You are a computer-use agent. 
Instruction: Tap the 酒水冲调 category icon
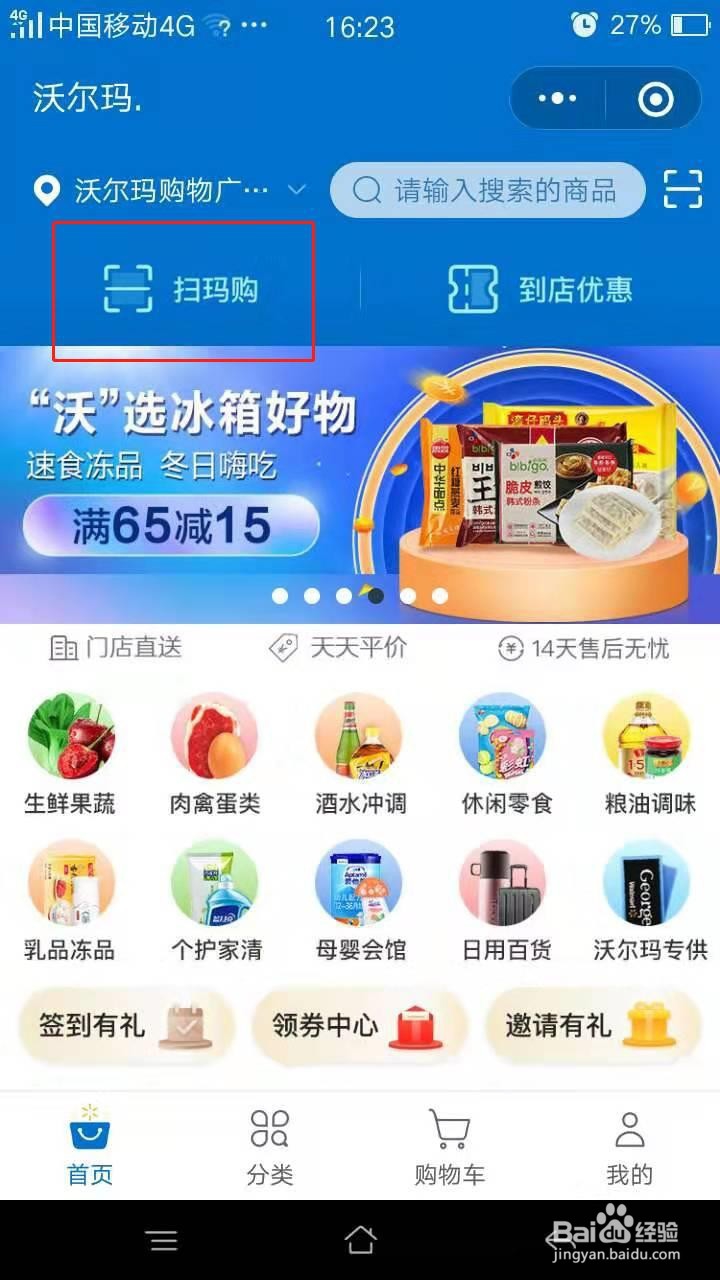[x=359, y=737]
